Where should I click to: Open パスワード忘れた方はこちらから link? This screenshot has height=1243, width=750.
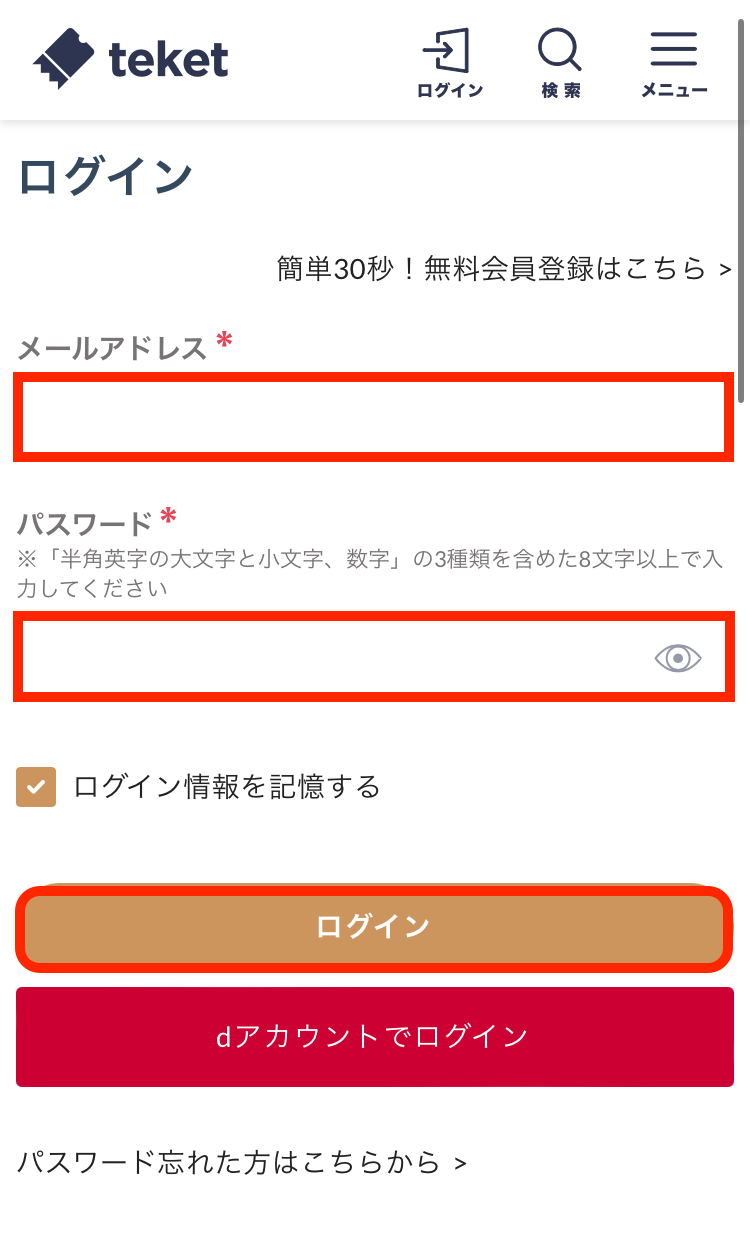(241, 1162)
